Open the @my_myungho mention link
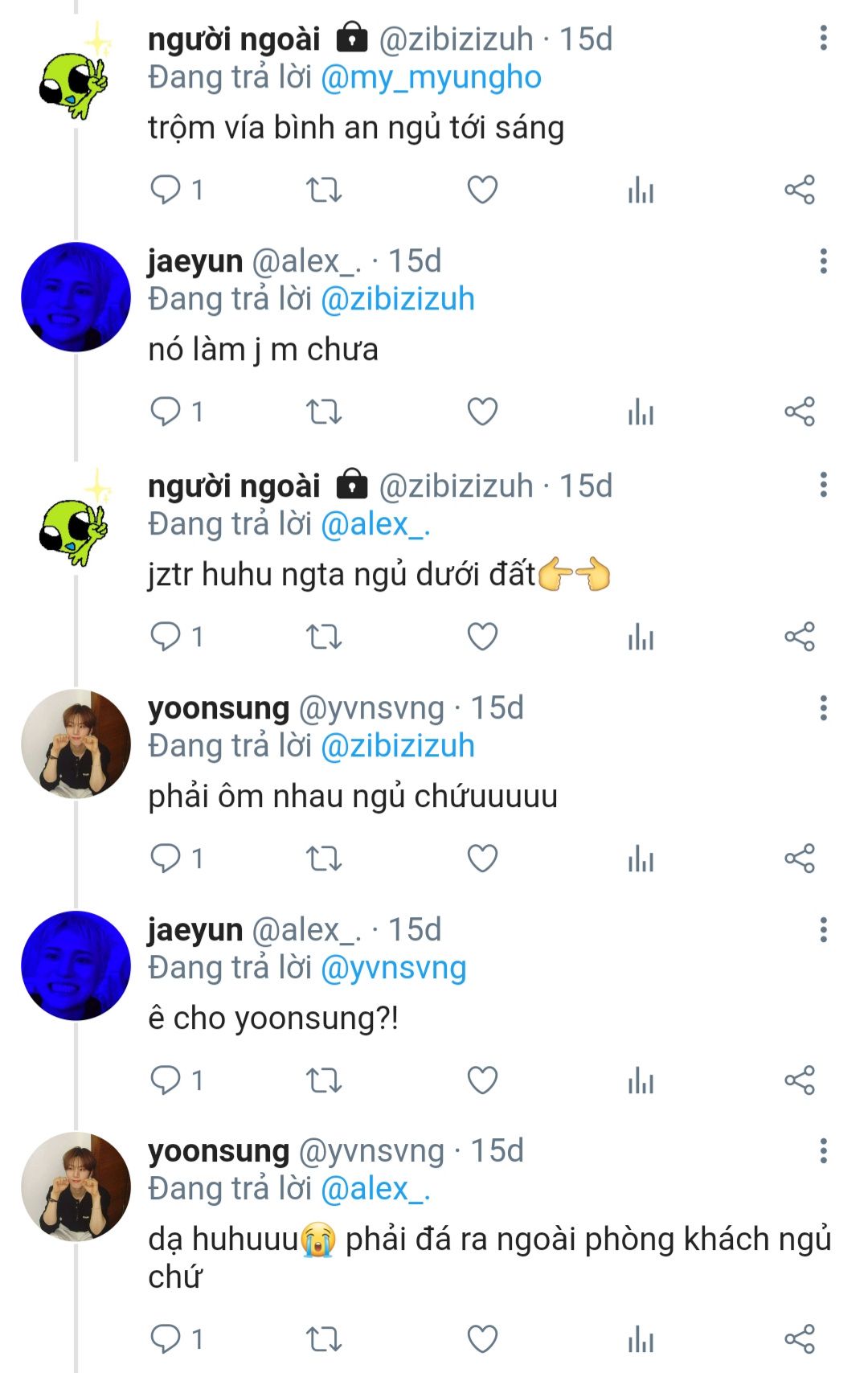 [x=431, y=78]
